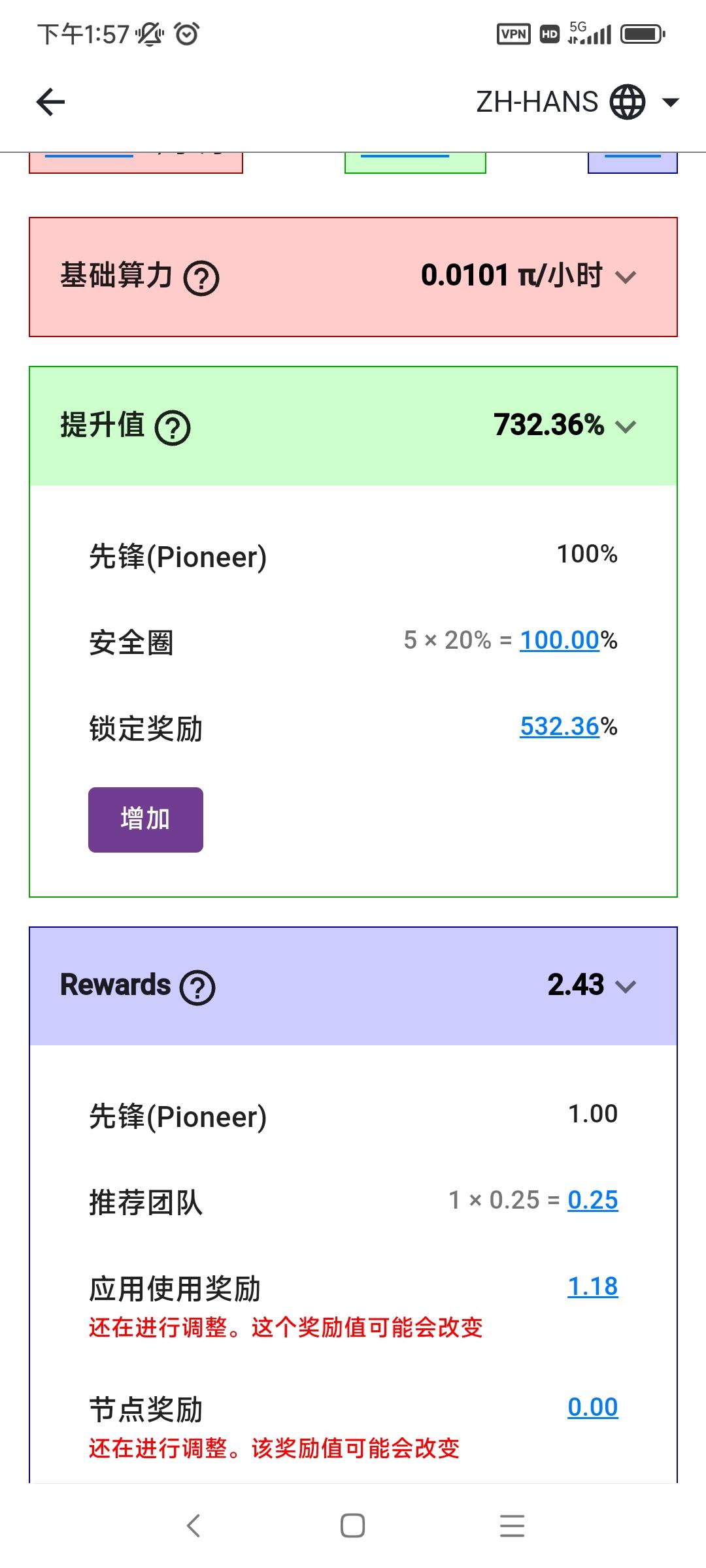Viewport: 706px width, 1568px height.
Task: Open the ZH-HANS language dropdown
Action: [578, 102]
